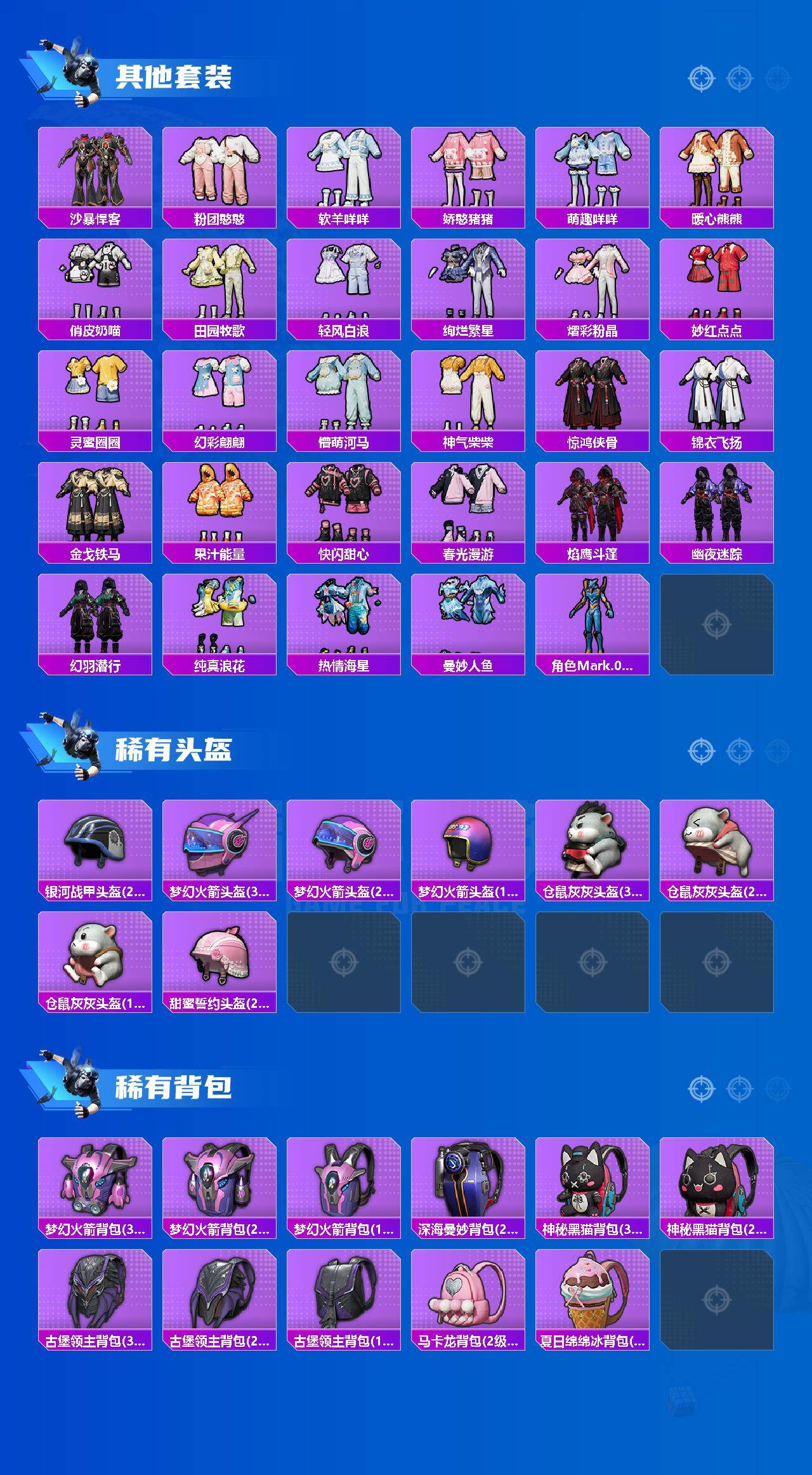
Task: Click the crosshair in the empty helmet slot
Action: [345, 961]
